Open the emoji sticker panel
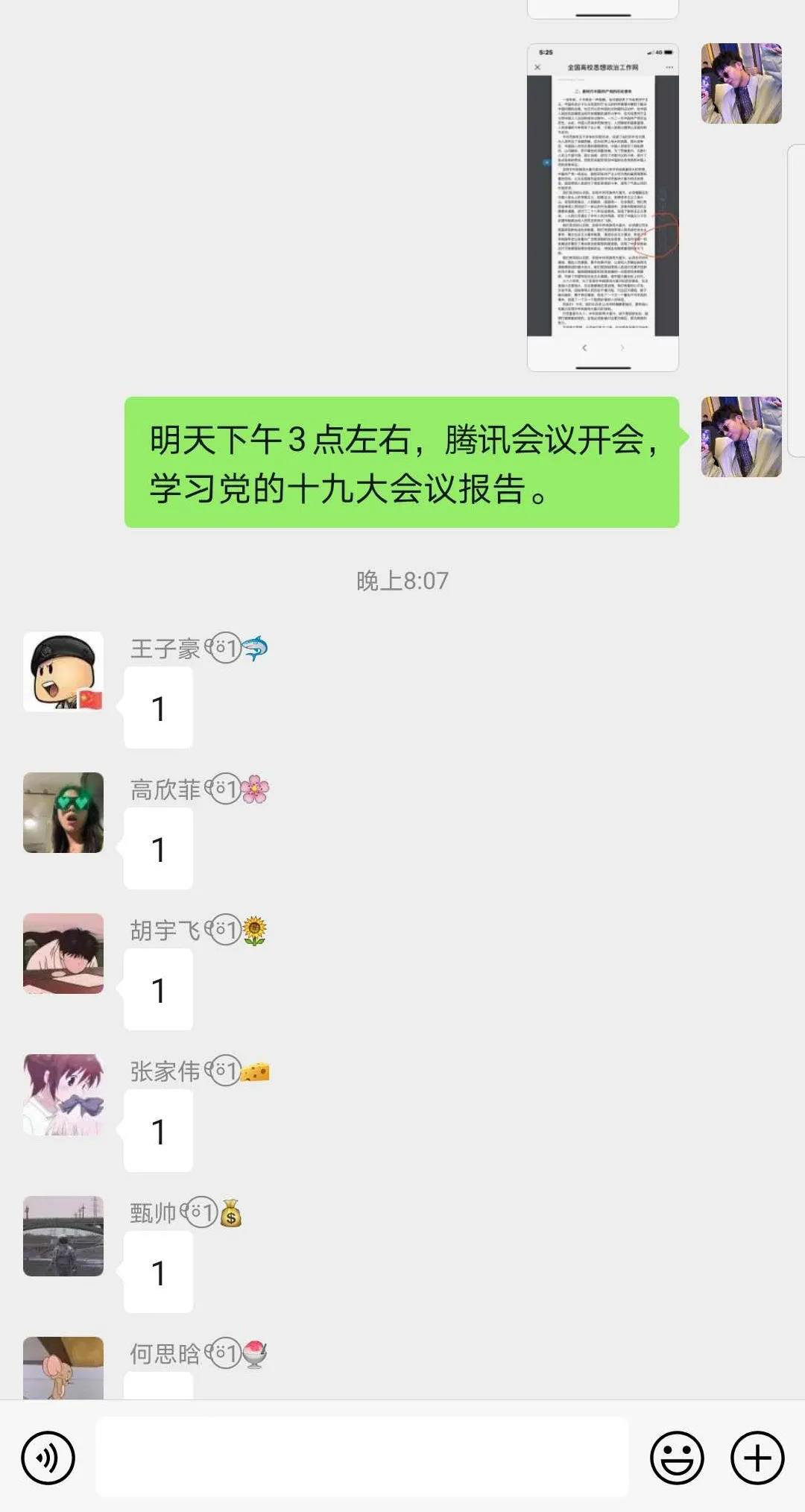This screenshot has height=1512, width=805. [x=677, y=1458]
